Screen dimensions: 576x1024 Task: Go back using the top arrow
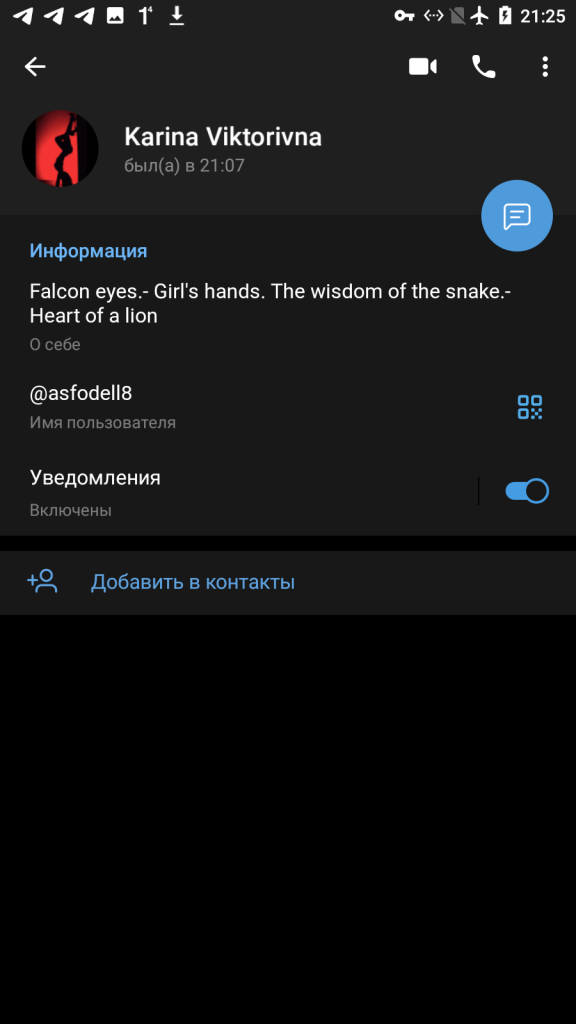click(35, 67)
